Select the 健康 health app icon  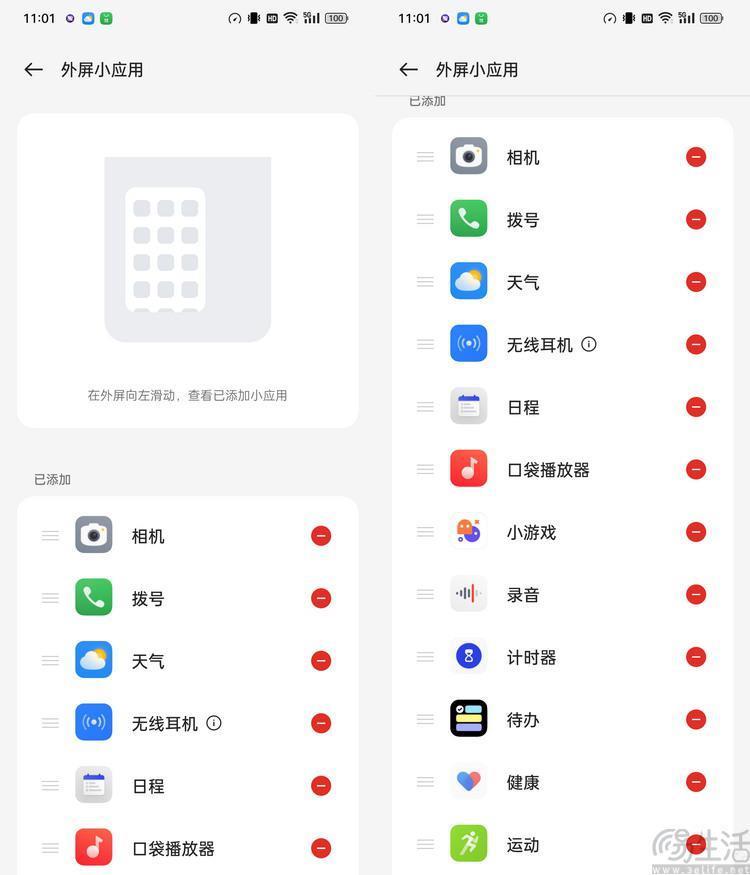468,782
